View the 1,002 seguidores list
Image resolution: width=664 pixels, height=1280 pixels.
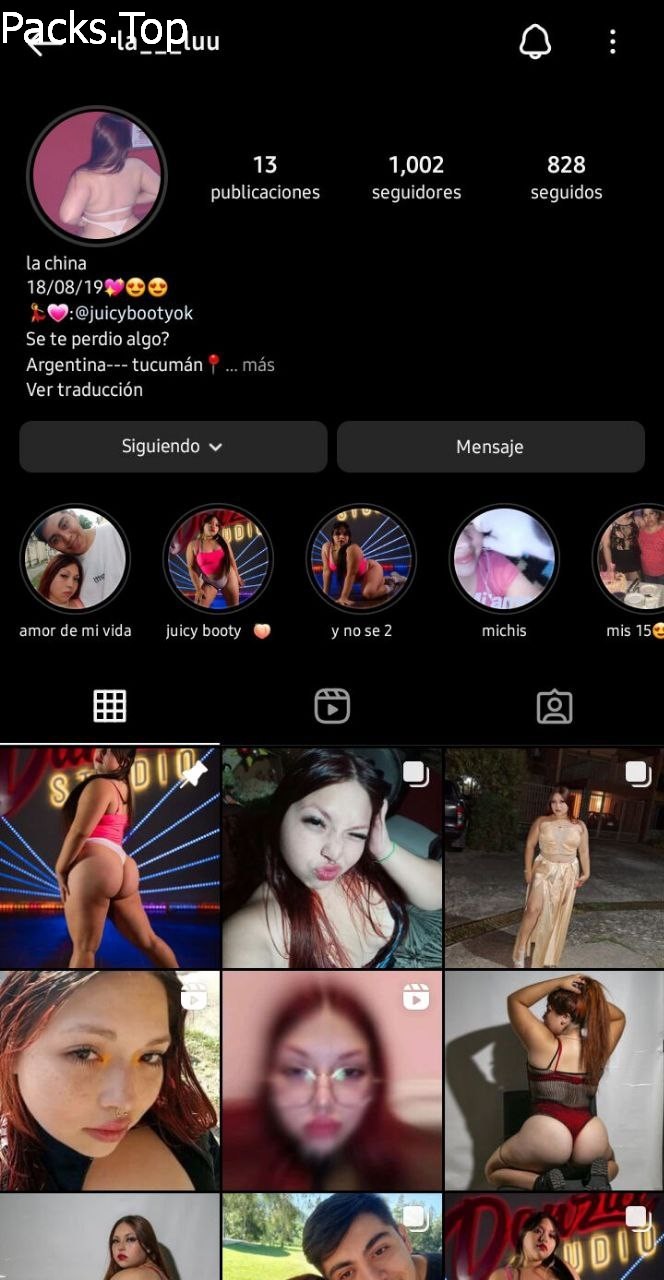tap(416, 177)
